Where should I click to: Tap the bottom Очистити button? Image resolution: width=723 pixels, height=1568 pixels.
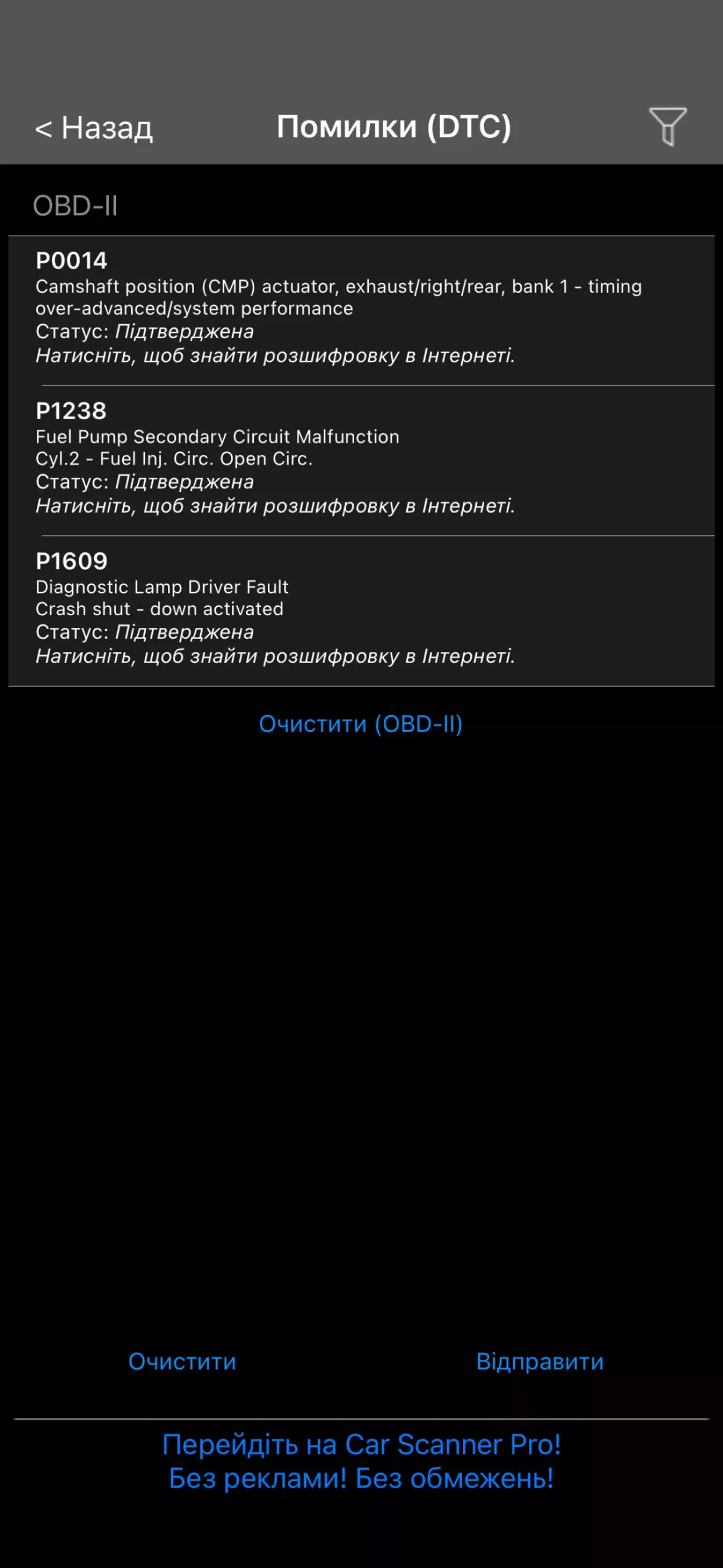182,1361
